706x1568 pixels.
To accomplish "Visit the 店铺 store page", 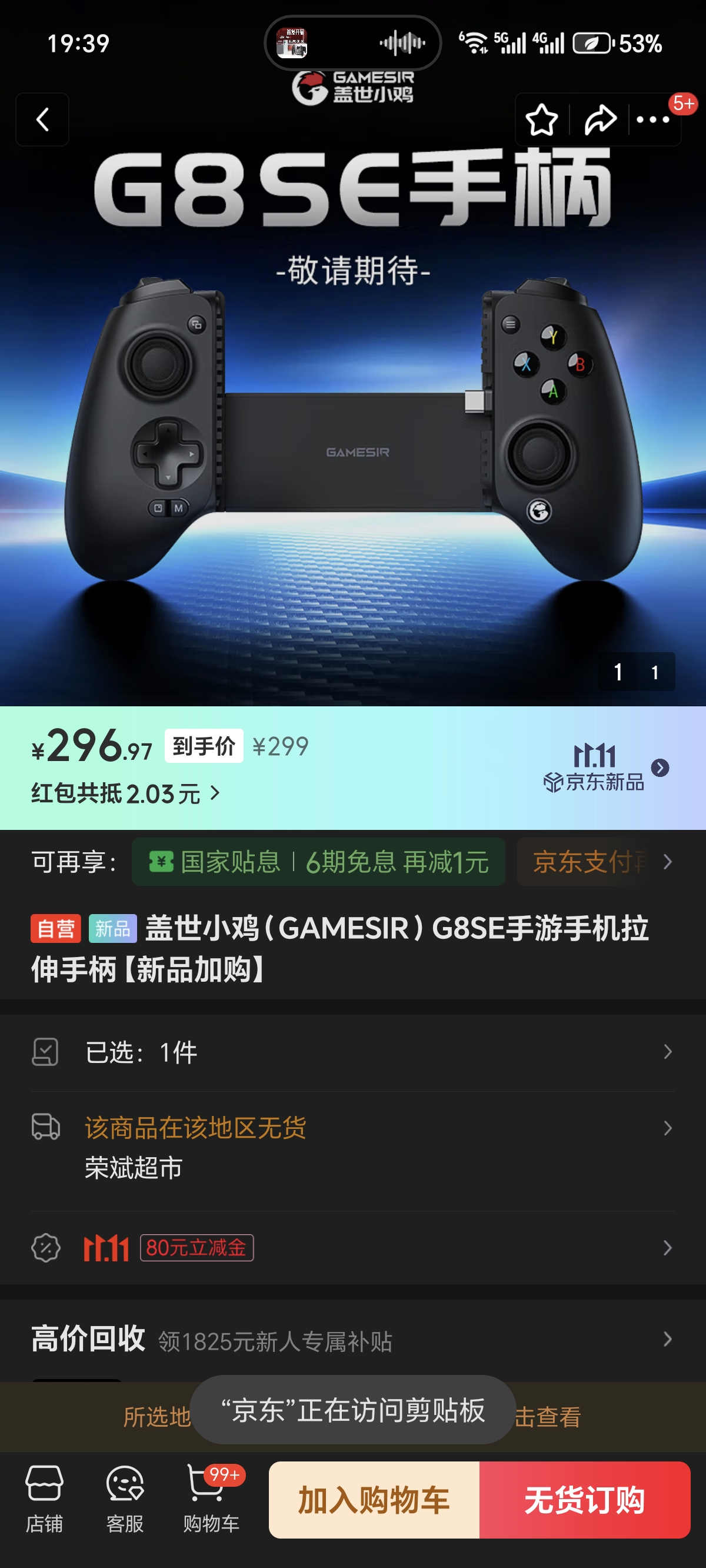I will pos(44,1499).
